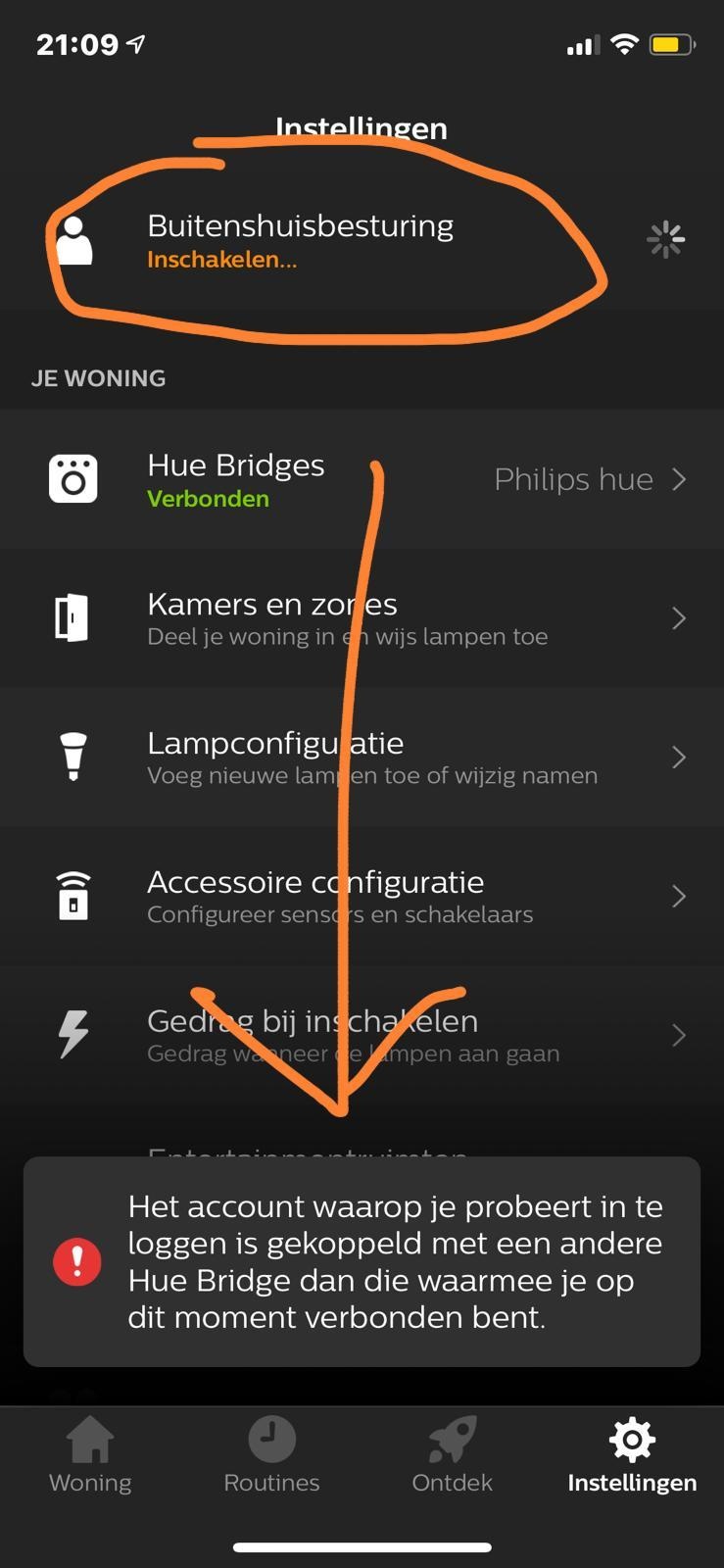This screenshot has width=724, height=1568.
Task: Open Hue Bridges settings
Action: pyautogui.click(x=362, y=479)
